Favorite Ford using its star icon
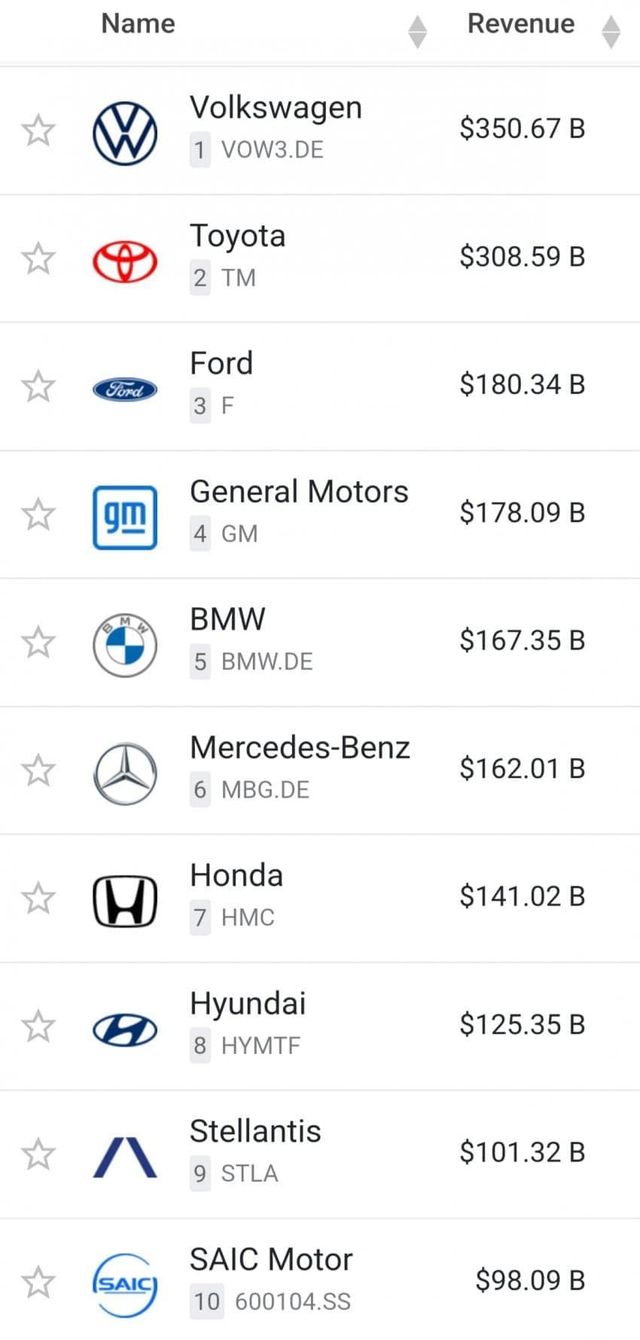Screen dimensions: 640x1340 pyautogui.click(x=38, y=386)
